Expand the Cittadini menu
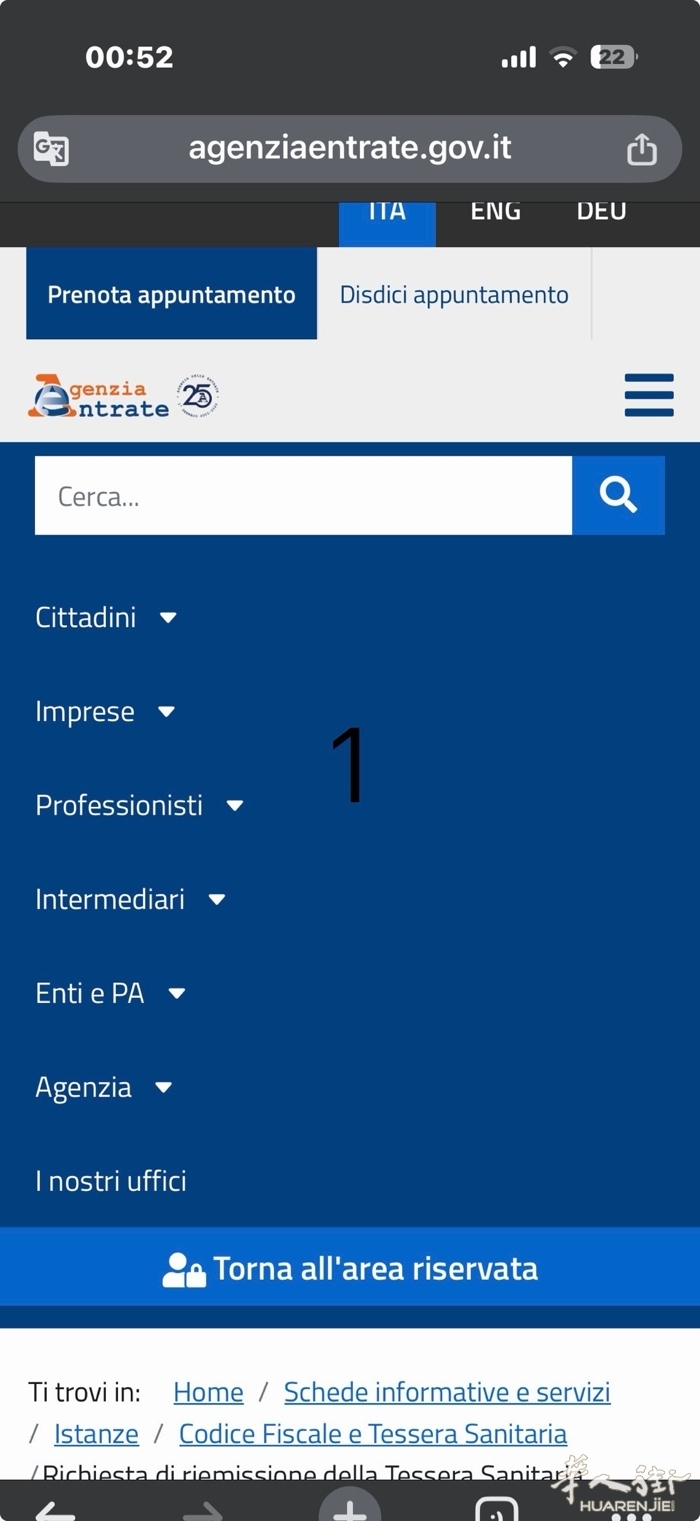700x1521 pixels. 106,617
